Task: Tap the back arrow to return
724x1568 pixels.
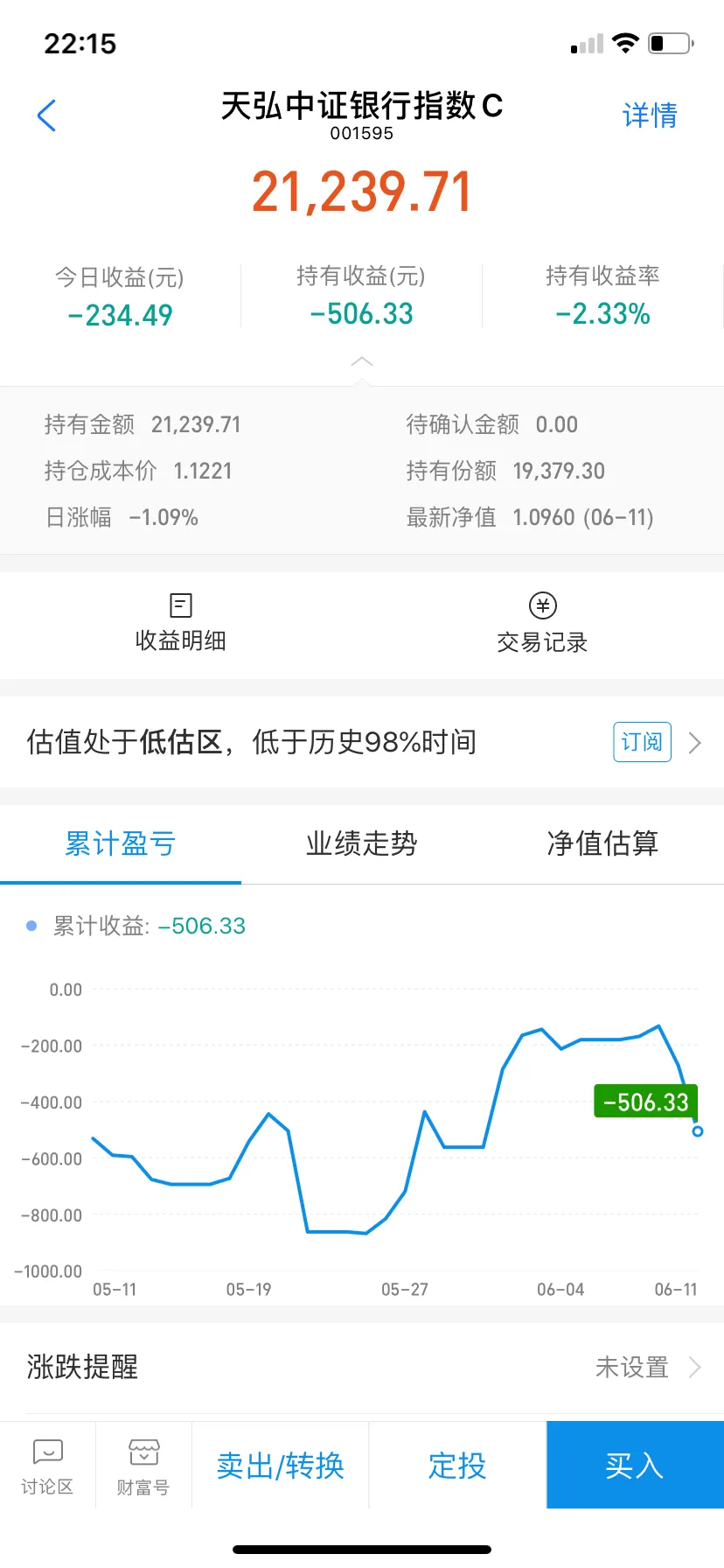Action: point(45,115)
